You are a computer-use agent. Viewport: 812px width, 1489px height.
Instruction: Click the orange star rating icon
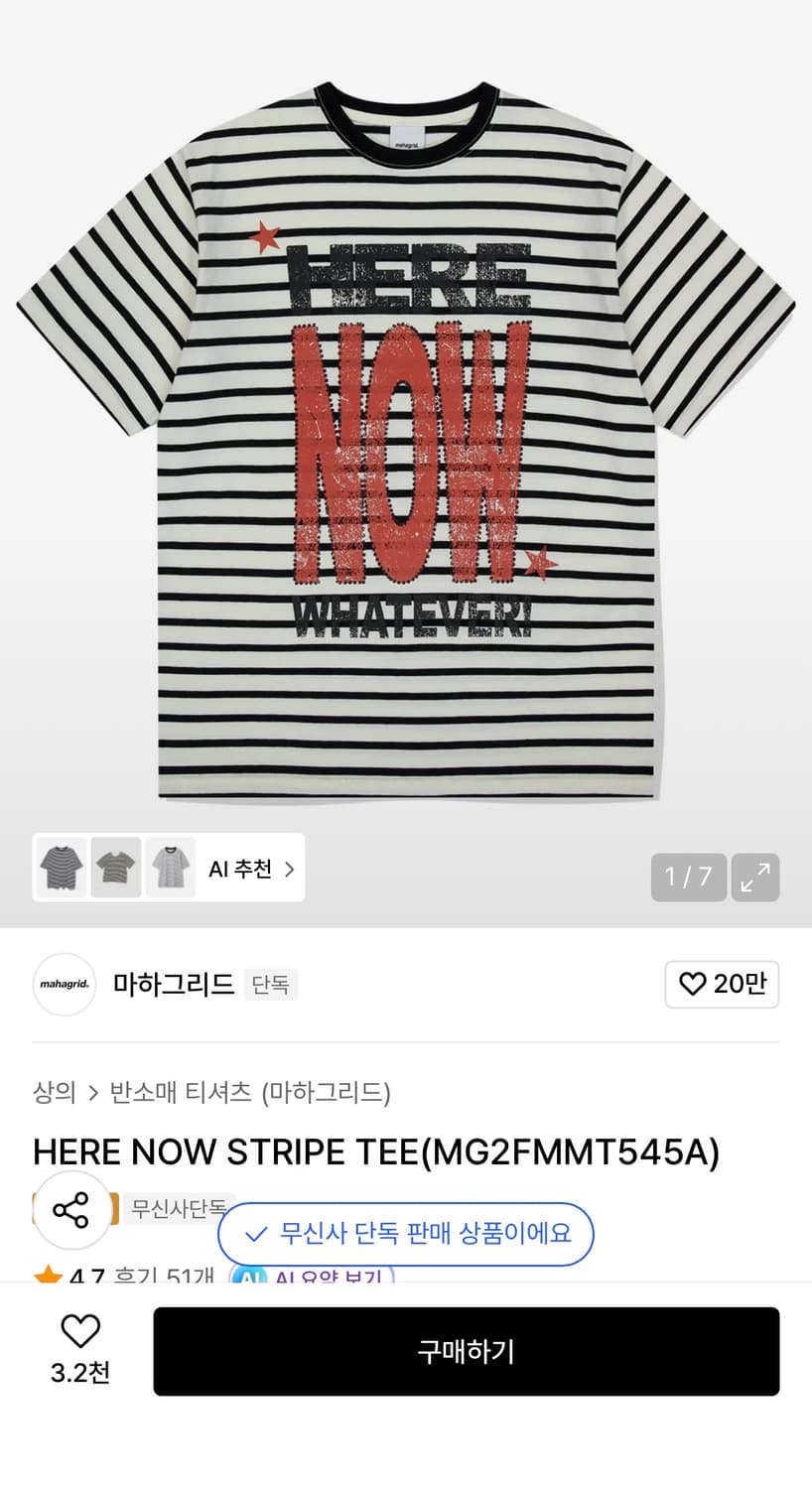coord(48,1279)
